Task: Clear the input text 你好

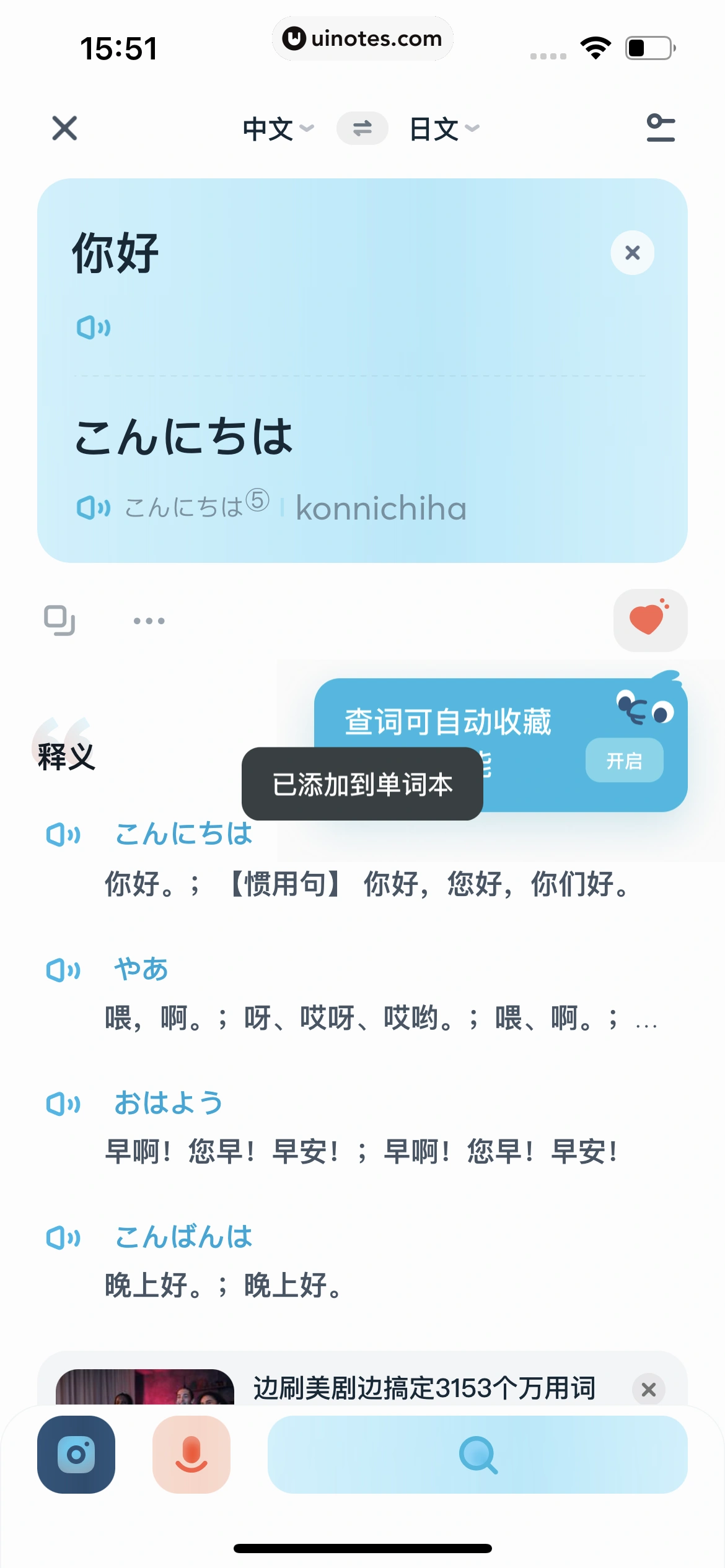Action: tap(631, 253)
